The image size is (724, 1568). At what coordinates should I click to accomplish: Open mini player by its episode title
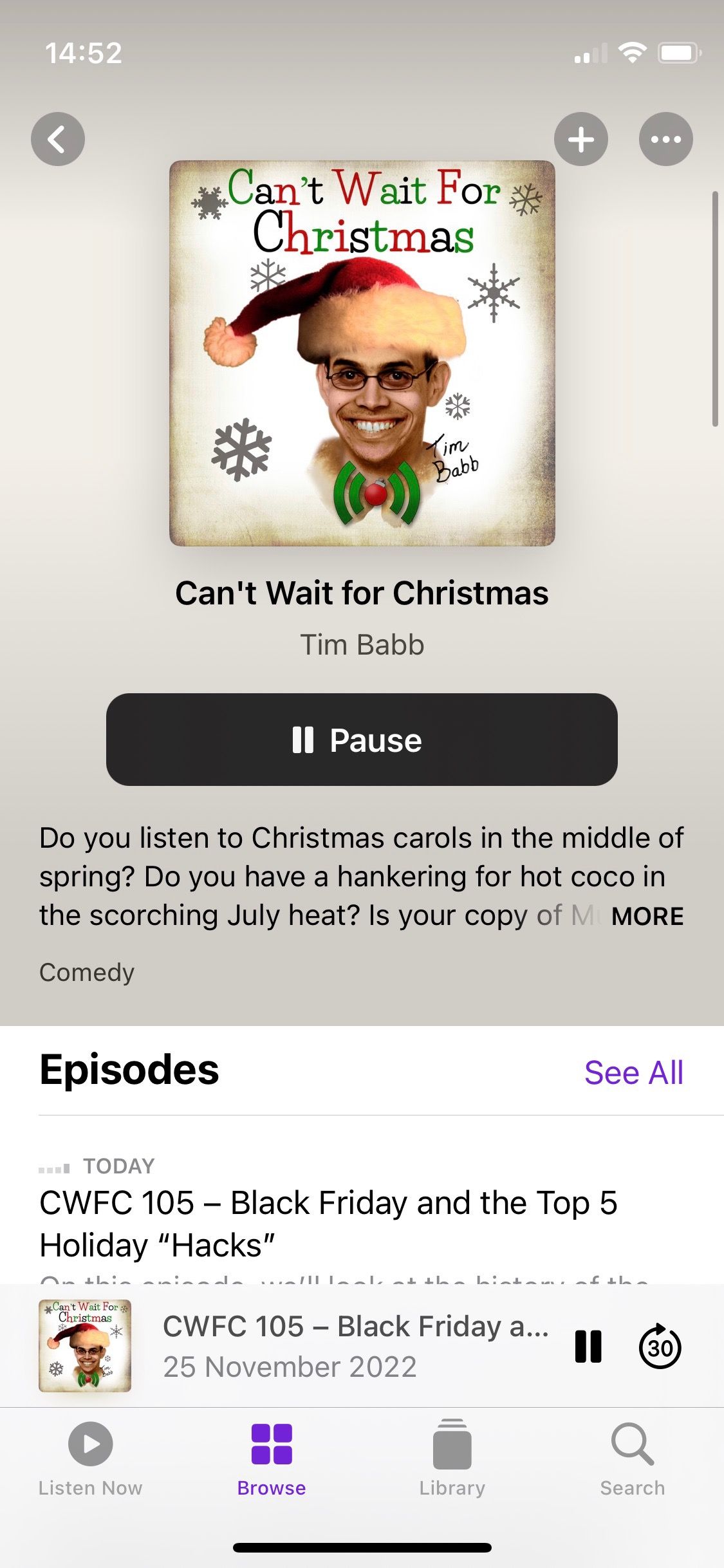pyautogui.click(x=355, y=1327)
